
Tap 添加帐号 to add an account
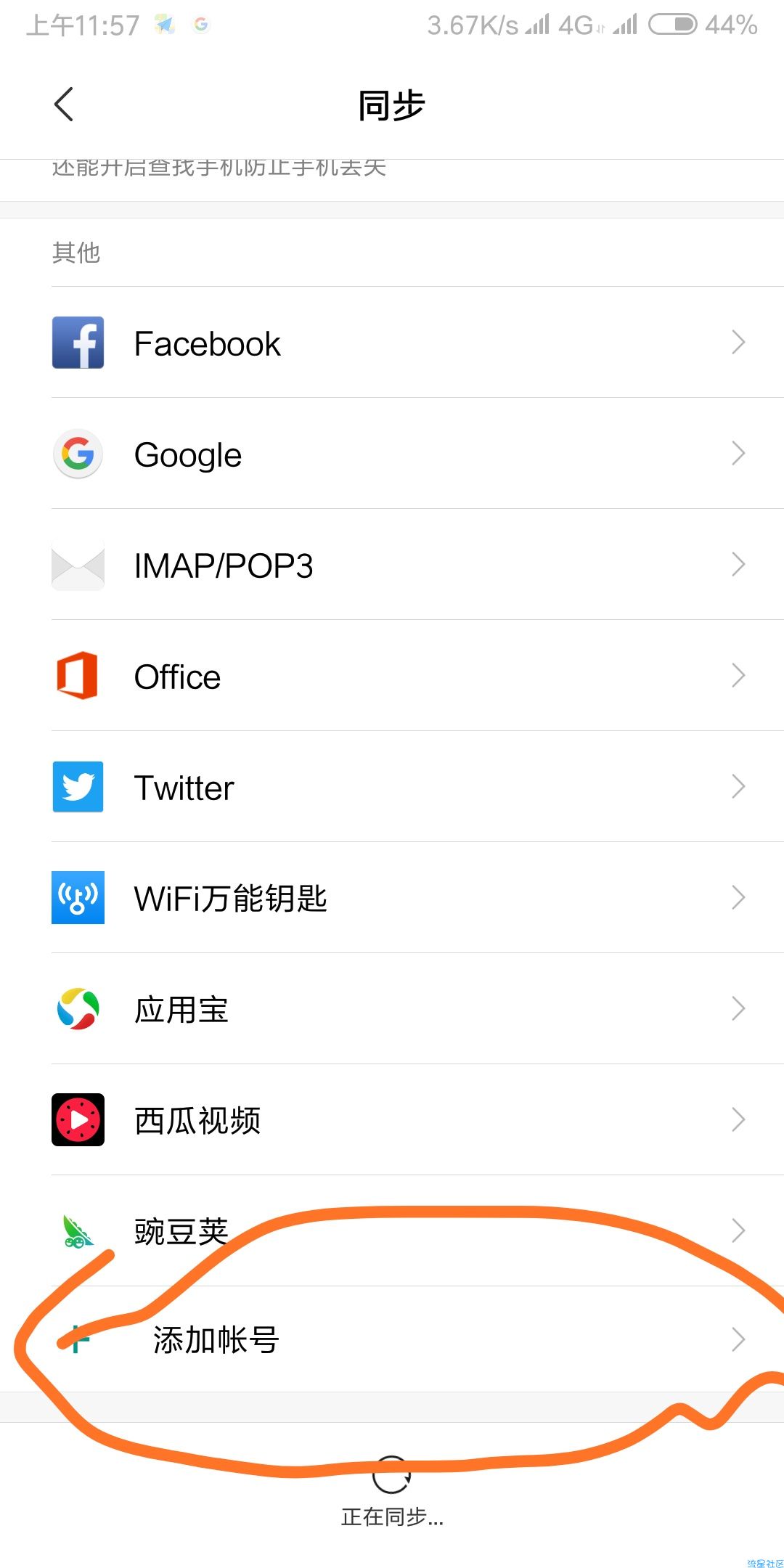pos(392,1340)
